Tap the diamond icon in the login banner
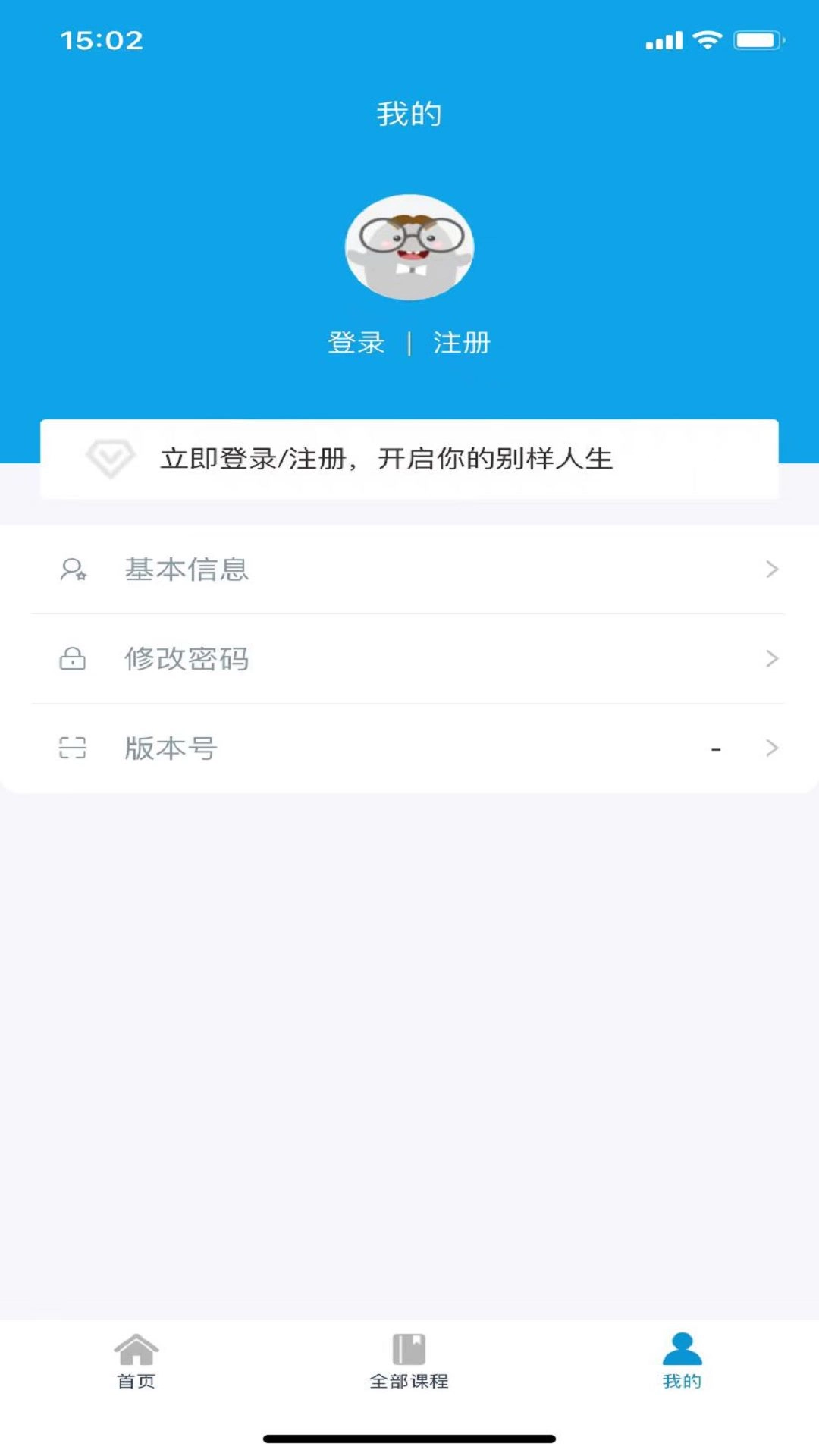The image size is (819, 1456). click(111, 459)
